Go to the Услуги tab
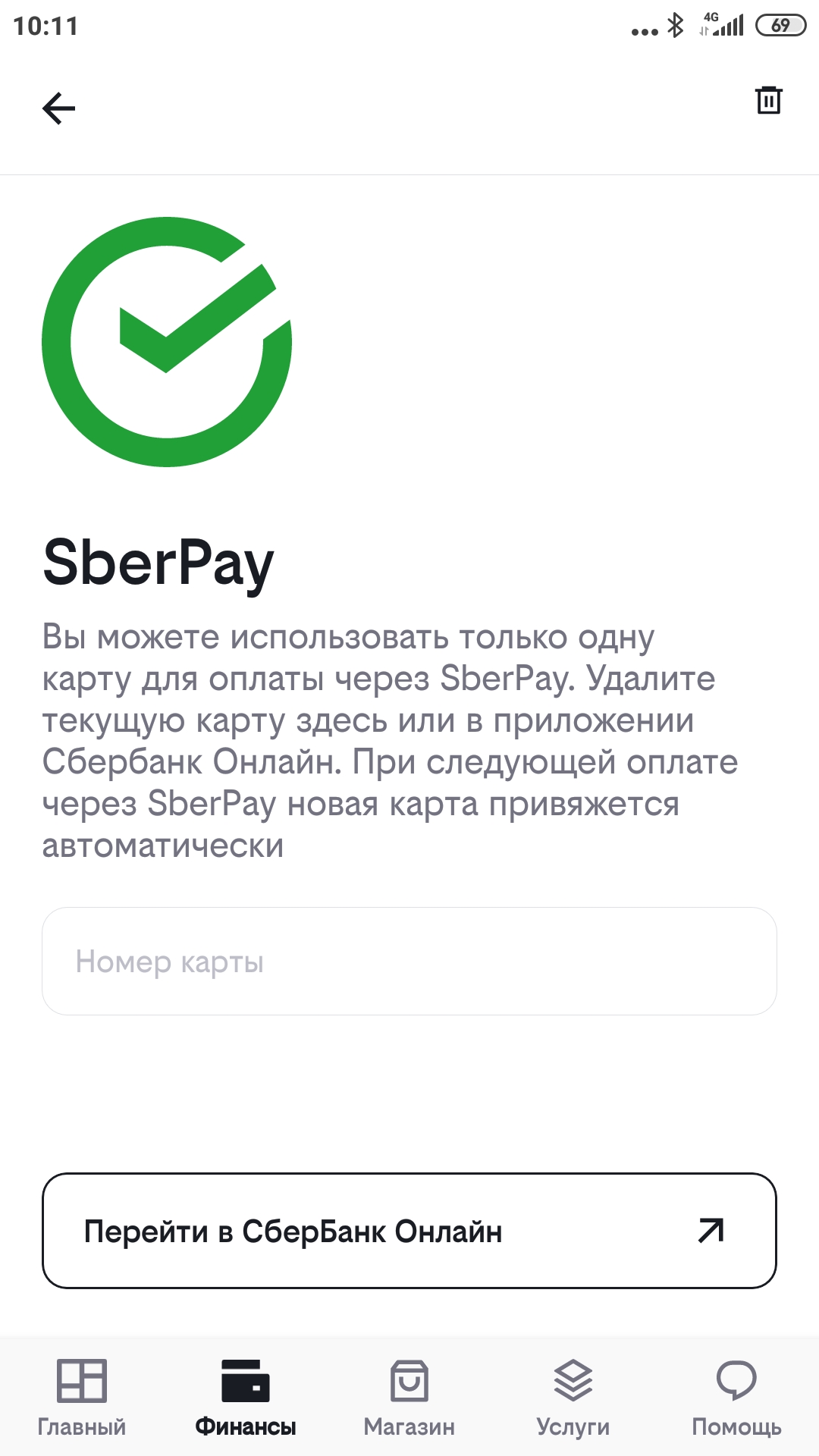 [x=573, y=1398]
